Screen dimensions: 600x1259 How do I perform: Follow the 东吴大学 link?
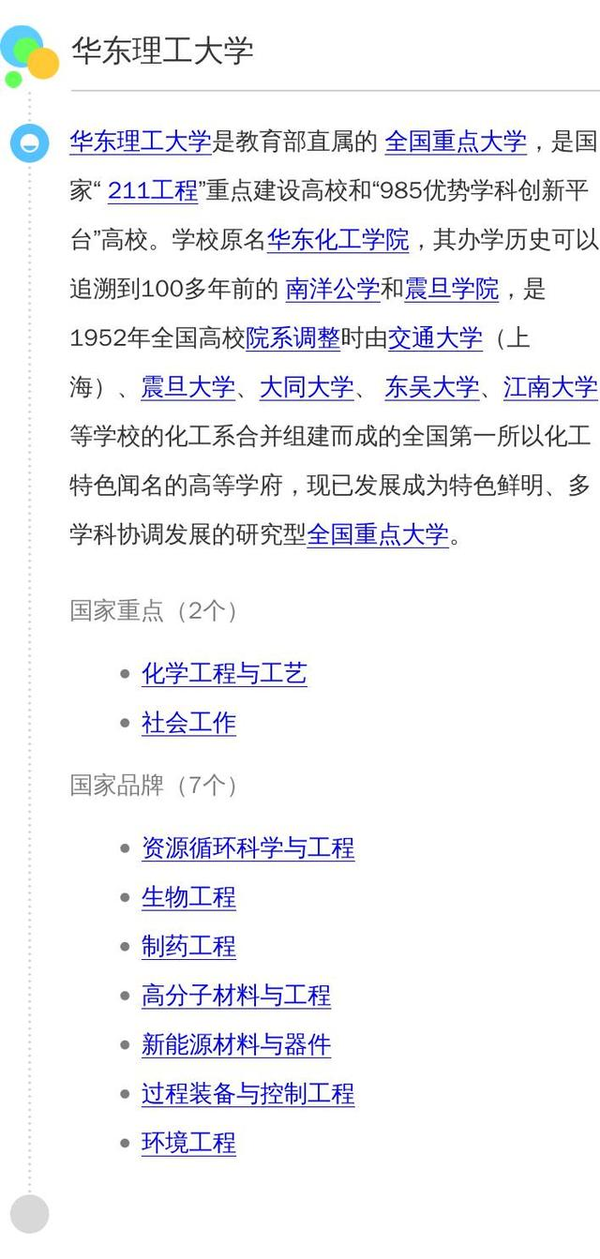click(x=432, y=387)
